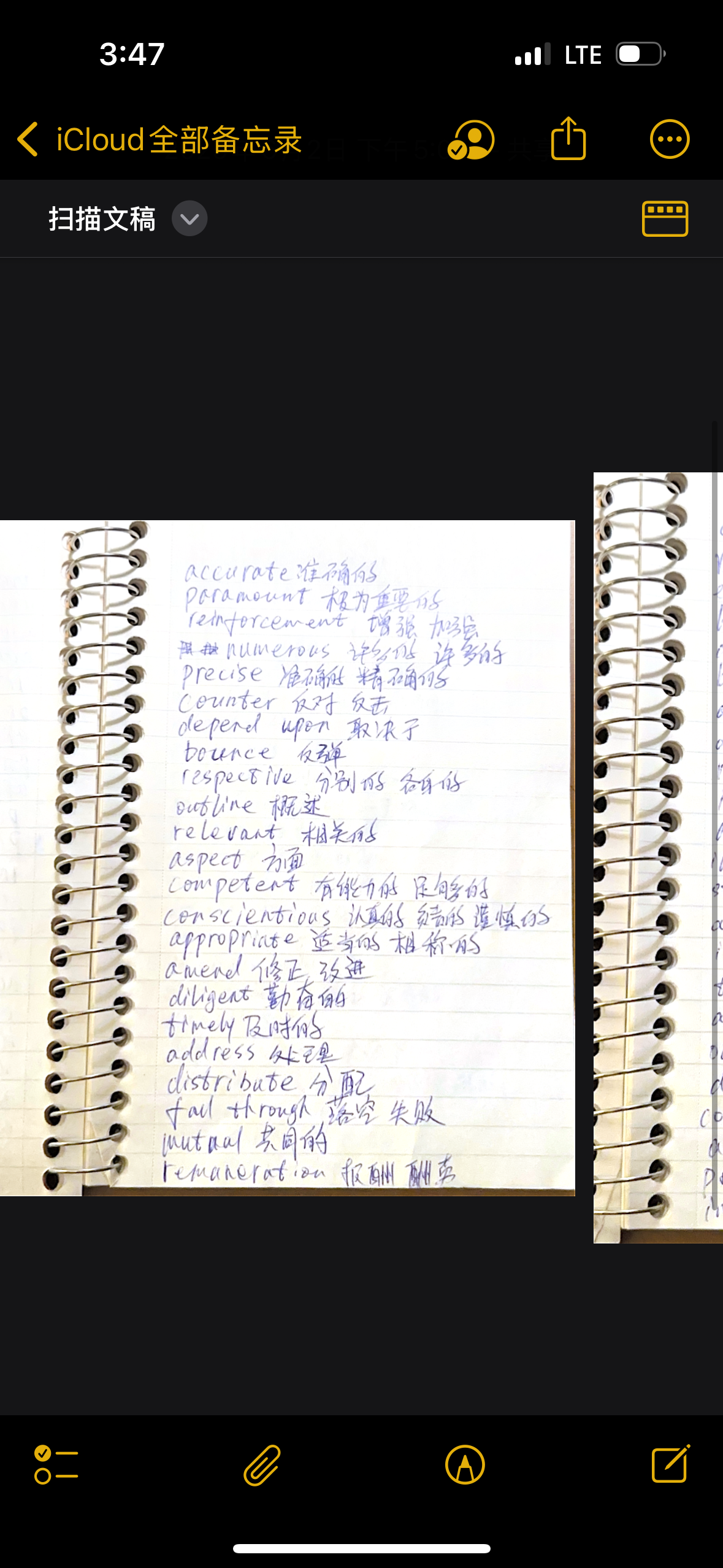Open the second scanned page

click(659, 858)
